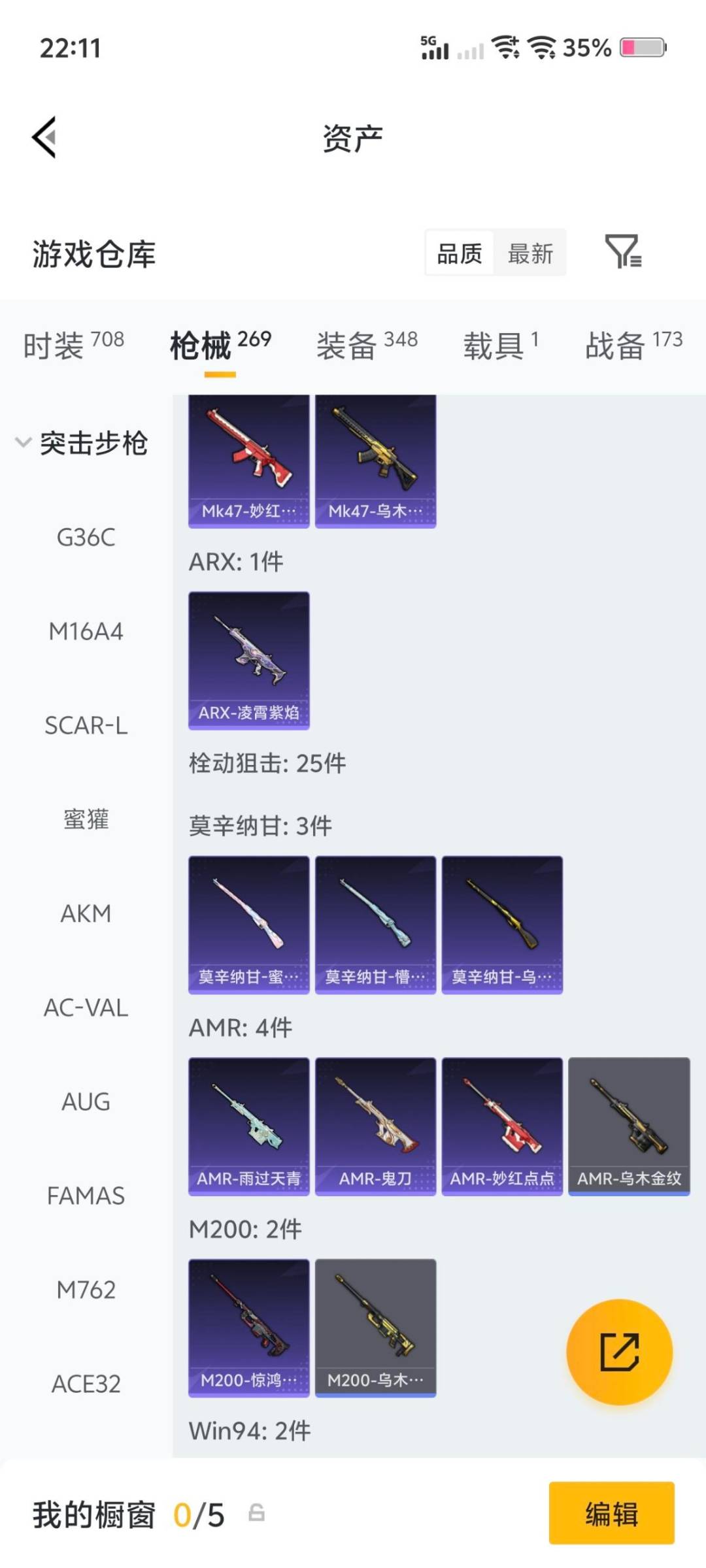This screenshot has width=706, height=1568.
Task: Switch sorting to 最新
Action: coord(531,253)
